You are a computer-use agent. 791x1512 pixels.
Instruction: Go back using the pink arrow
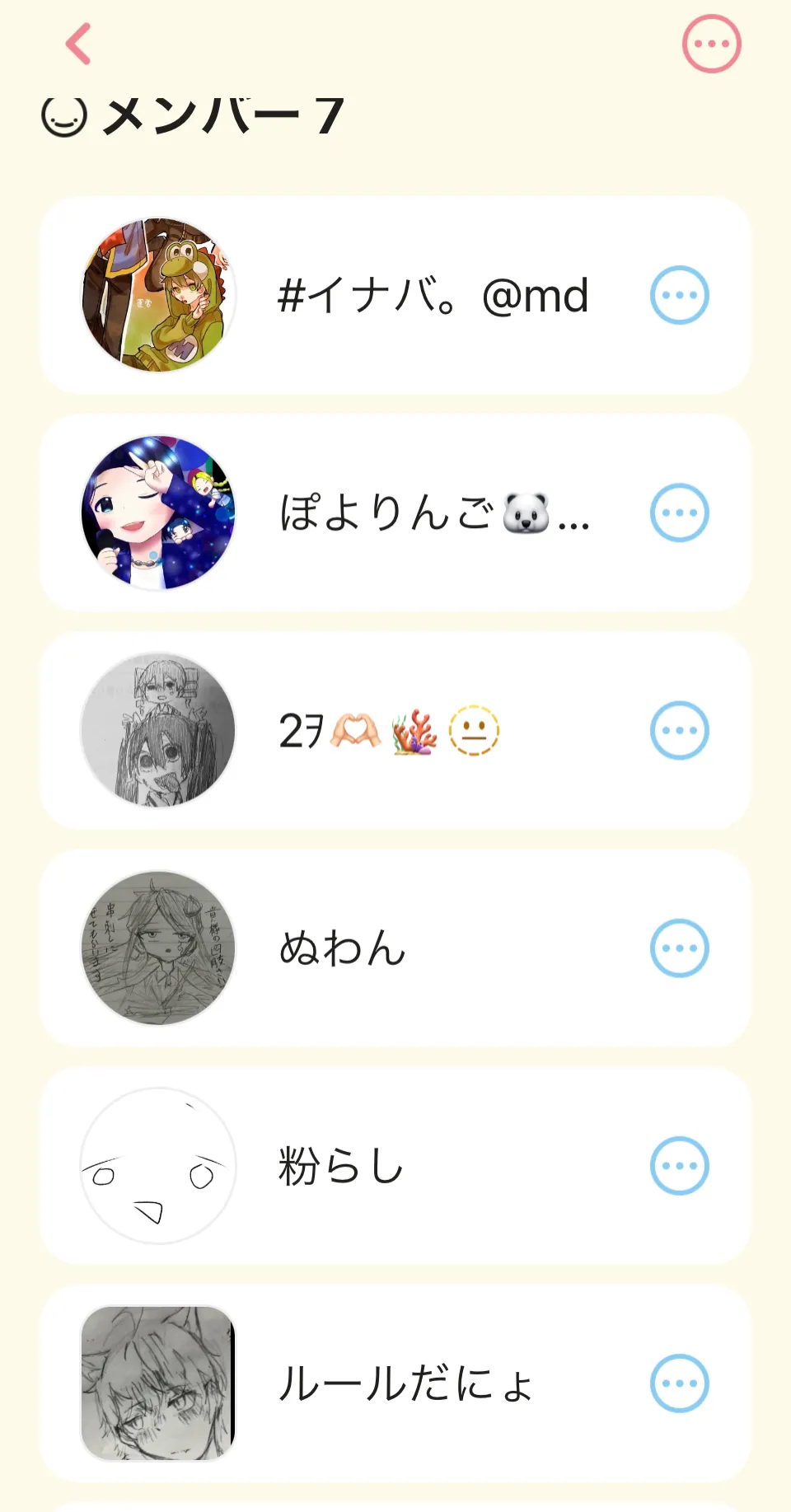[78, 44]
